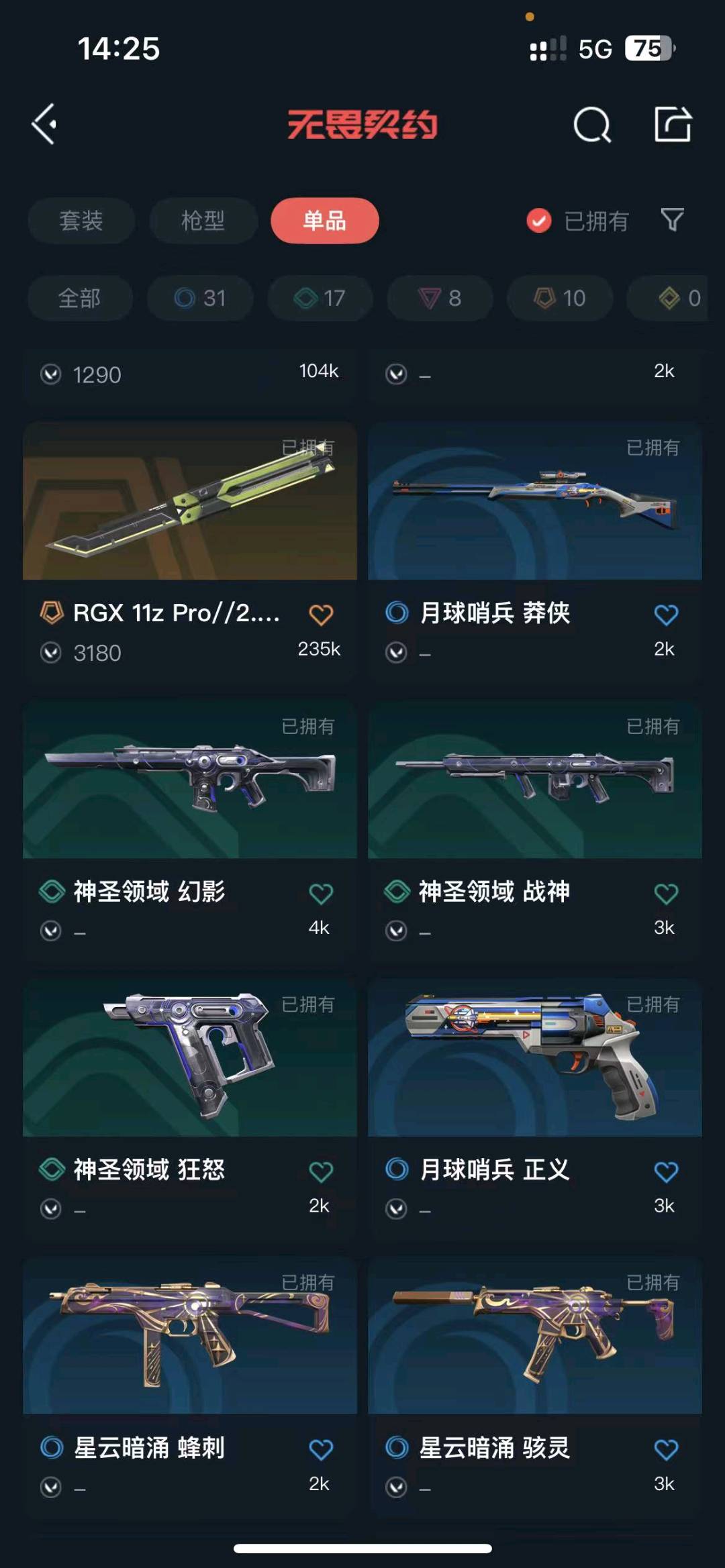
Task: Select the 全部 filter chip
Action: tap(80, 298)
